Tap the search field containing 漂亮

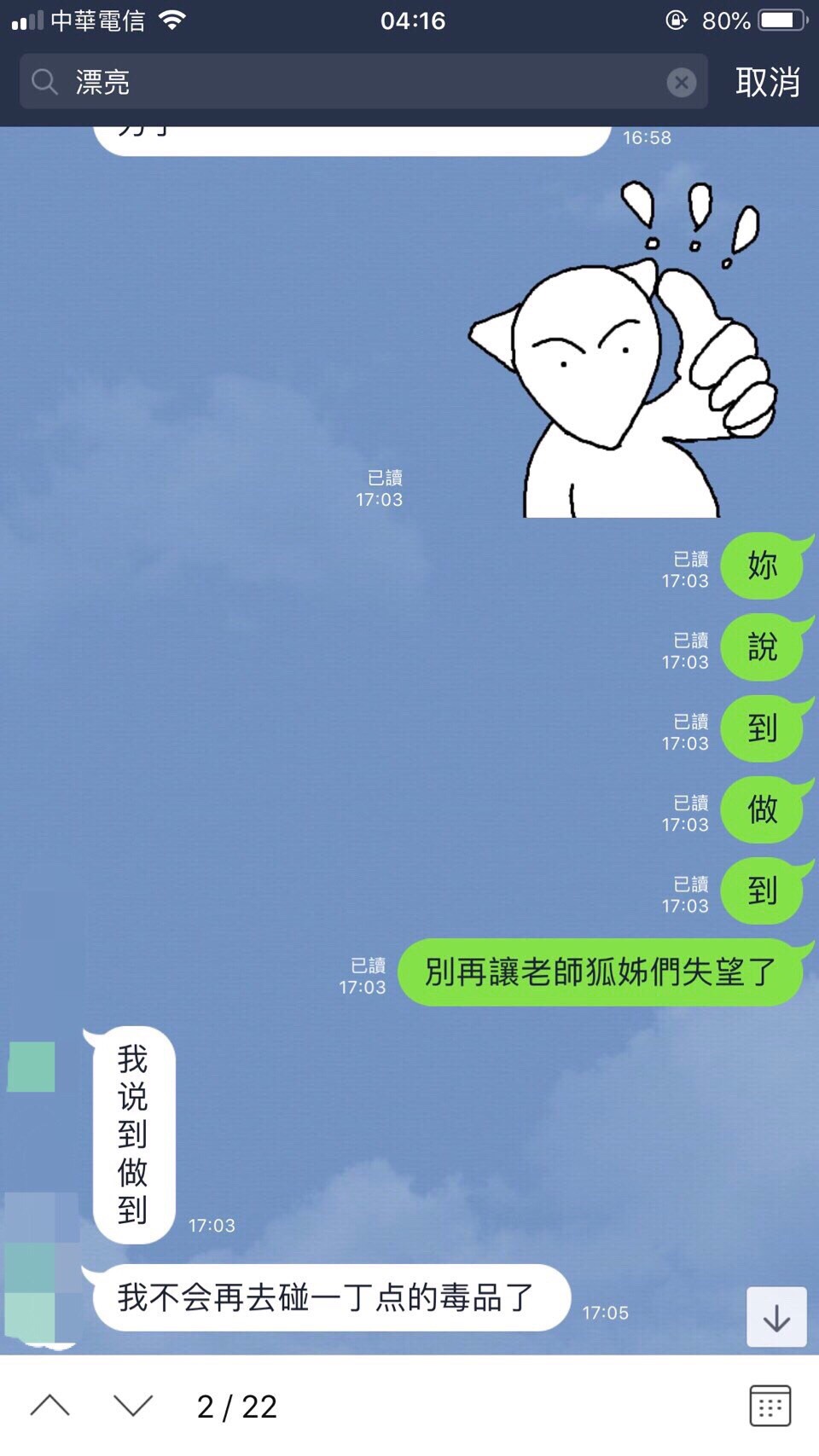point(358,82)
